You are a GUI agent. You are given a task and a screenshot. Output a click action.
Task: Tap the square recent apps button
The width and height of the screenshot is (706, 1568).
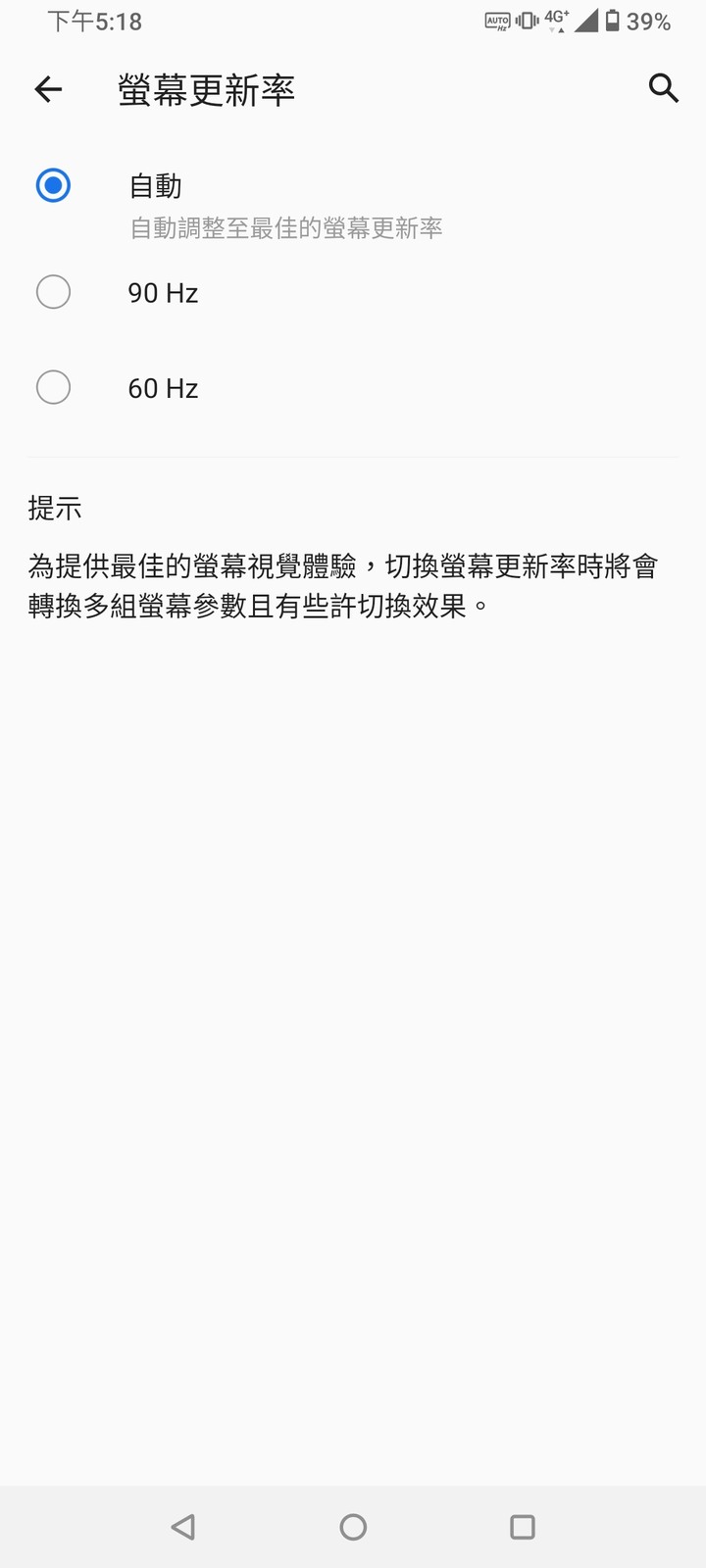click(523, 1526)
